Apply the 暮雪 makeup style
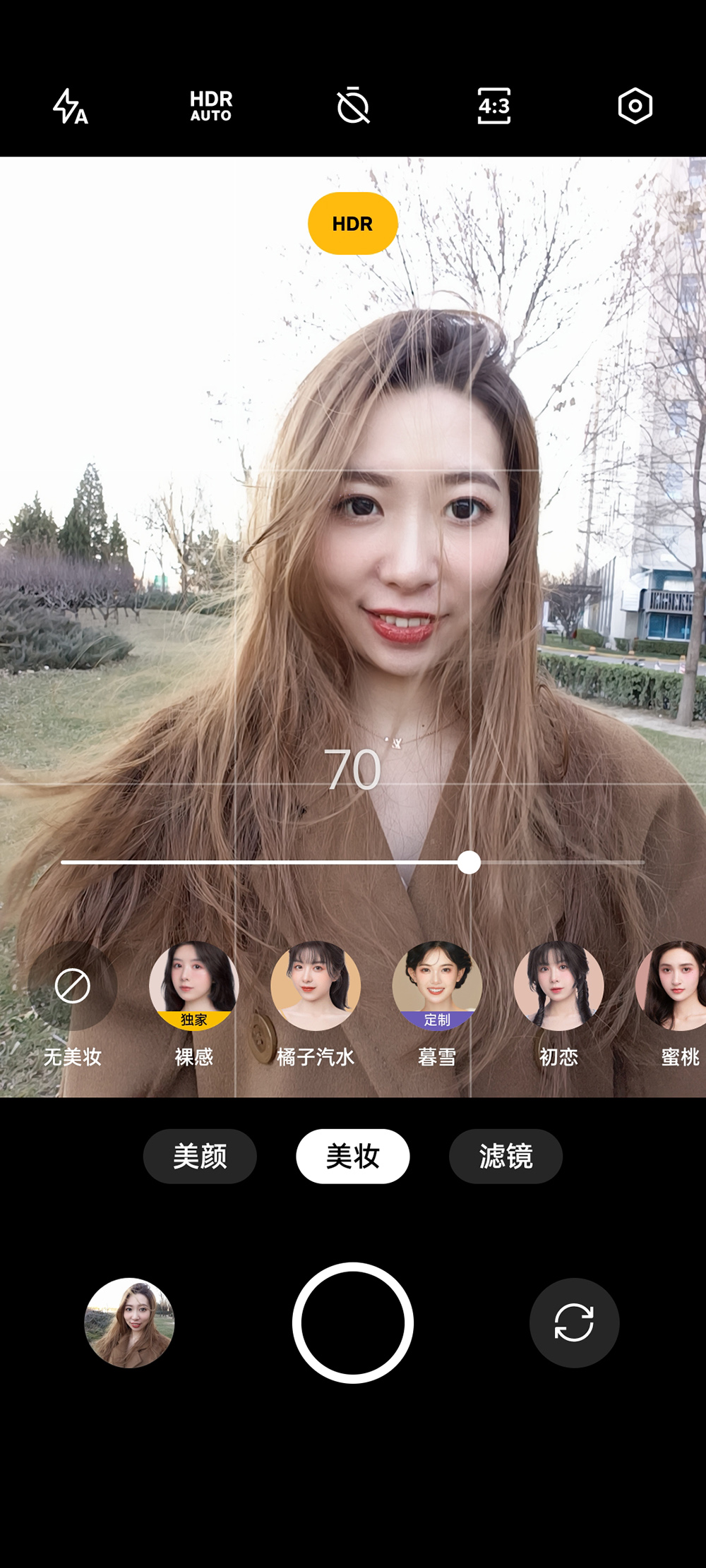706x1568 pixels. pyautogui.click(x=437, y=986)
